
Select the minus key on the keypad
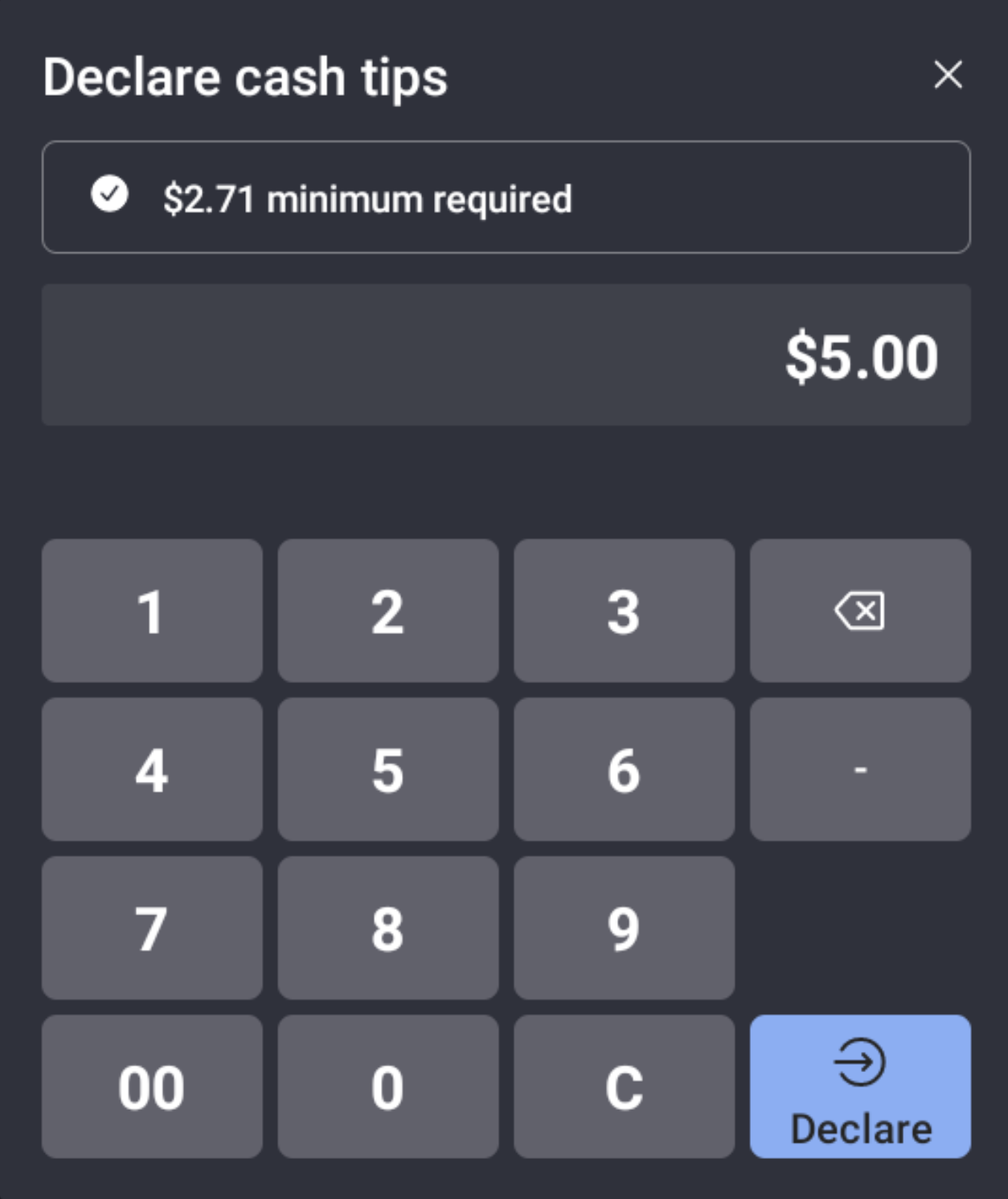tap(859, 768)
